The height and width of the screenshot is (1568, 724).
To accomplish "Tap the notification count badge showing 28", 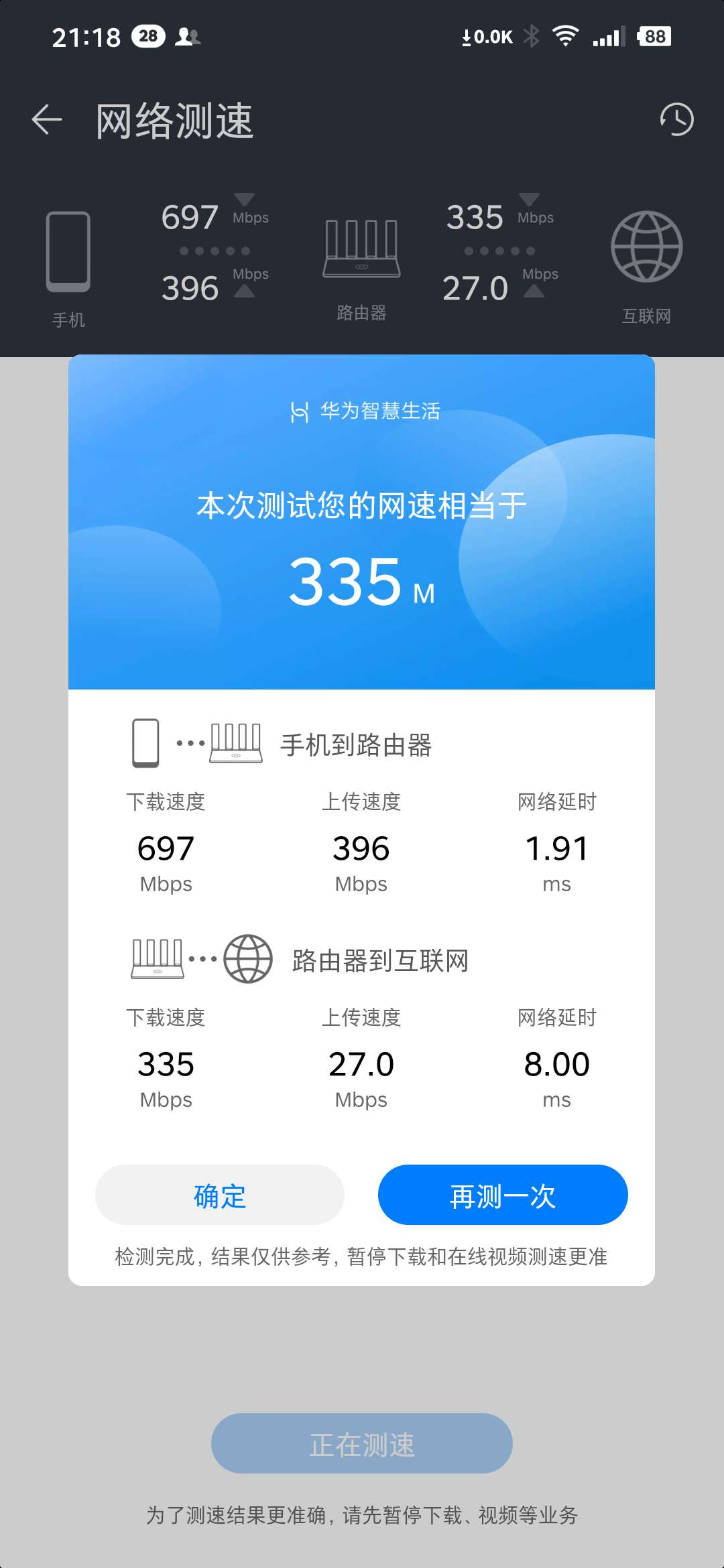I will pos(148,37).
